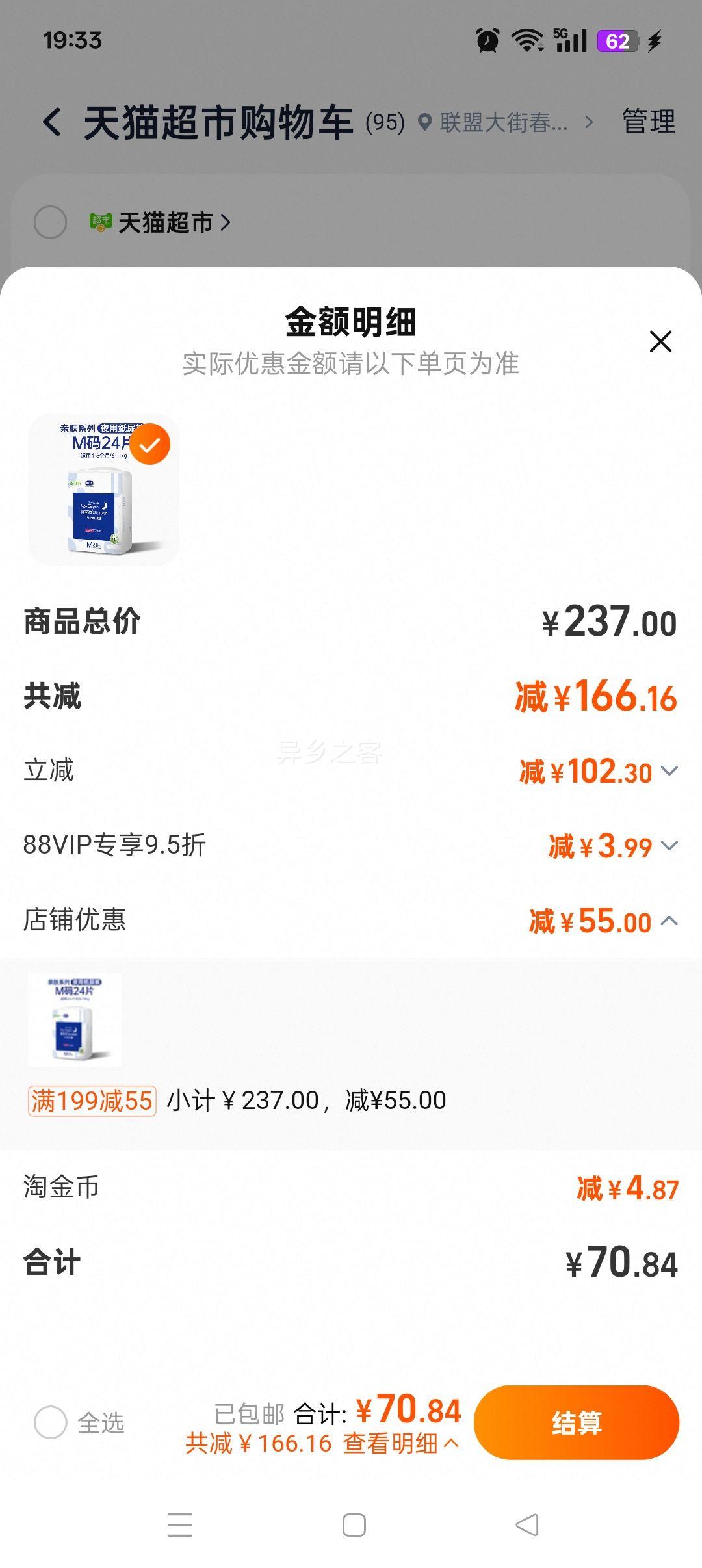Open the selected M码24片 diaper product

103,490
